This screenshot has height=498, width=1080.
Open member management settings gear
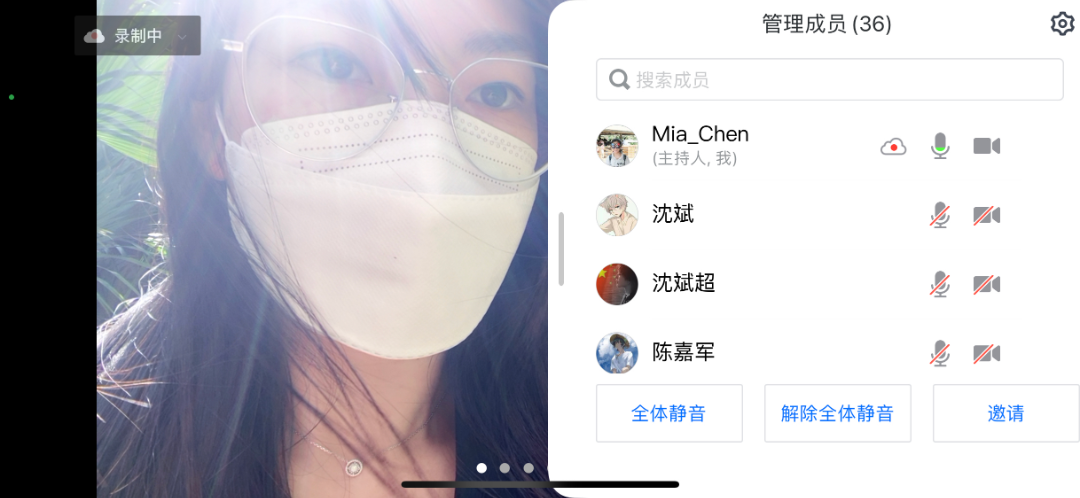pos(1062,23)
